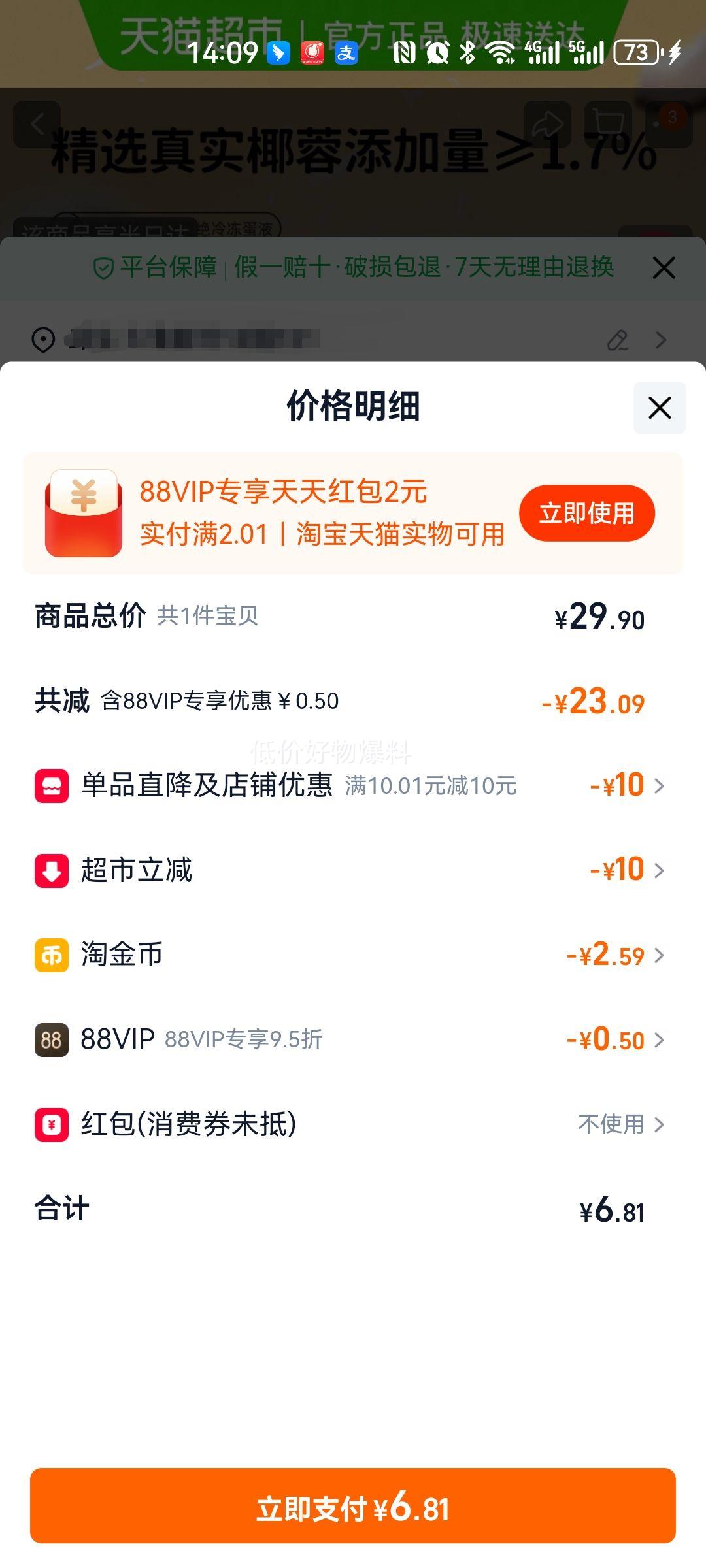Tap 立即使用 to use the 88VIP red packet
Image resolution: width=706 pixels, height=1568 pixels.
586,513
